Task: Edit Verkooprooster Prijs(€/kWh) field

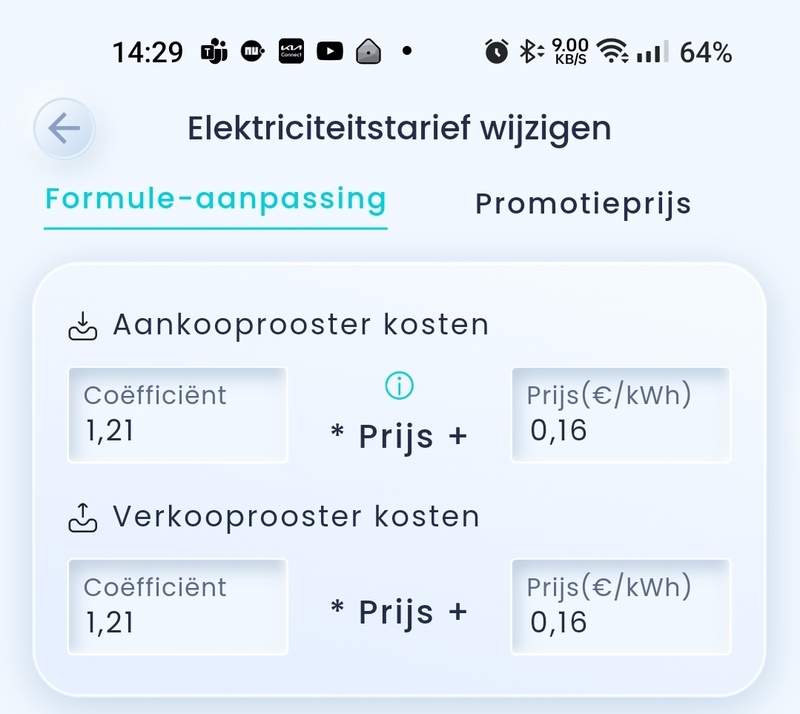Action: [x=620, y=607]
